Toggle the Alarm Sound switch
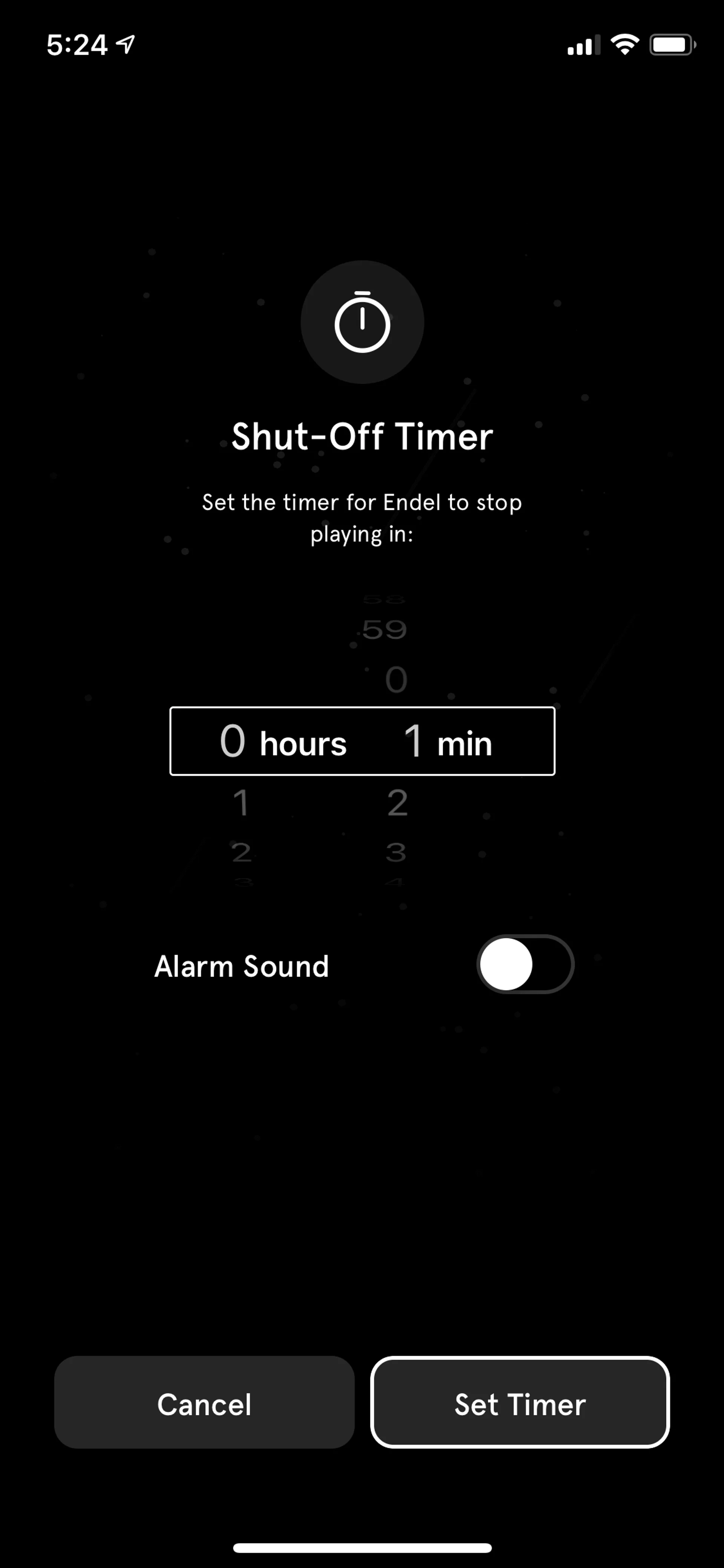 coord(525,964)
